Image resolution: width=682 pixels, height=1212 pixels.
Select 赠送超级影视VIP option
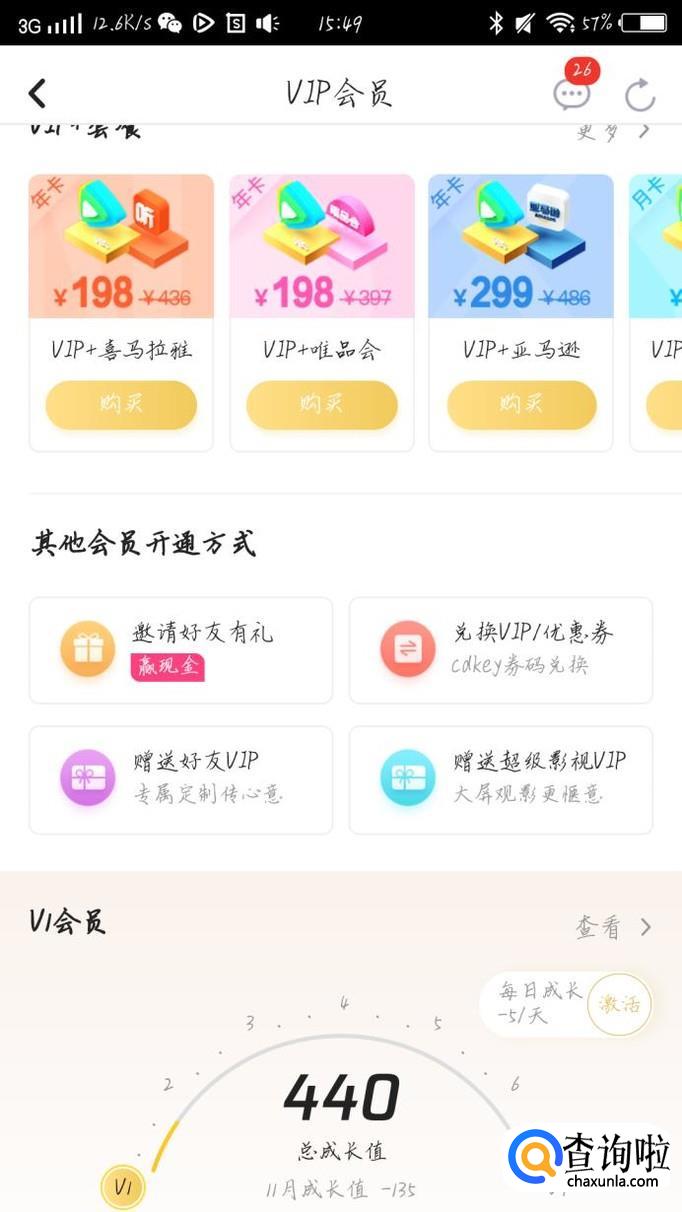[x=500, y=779]
